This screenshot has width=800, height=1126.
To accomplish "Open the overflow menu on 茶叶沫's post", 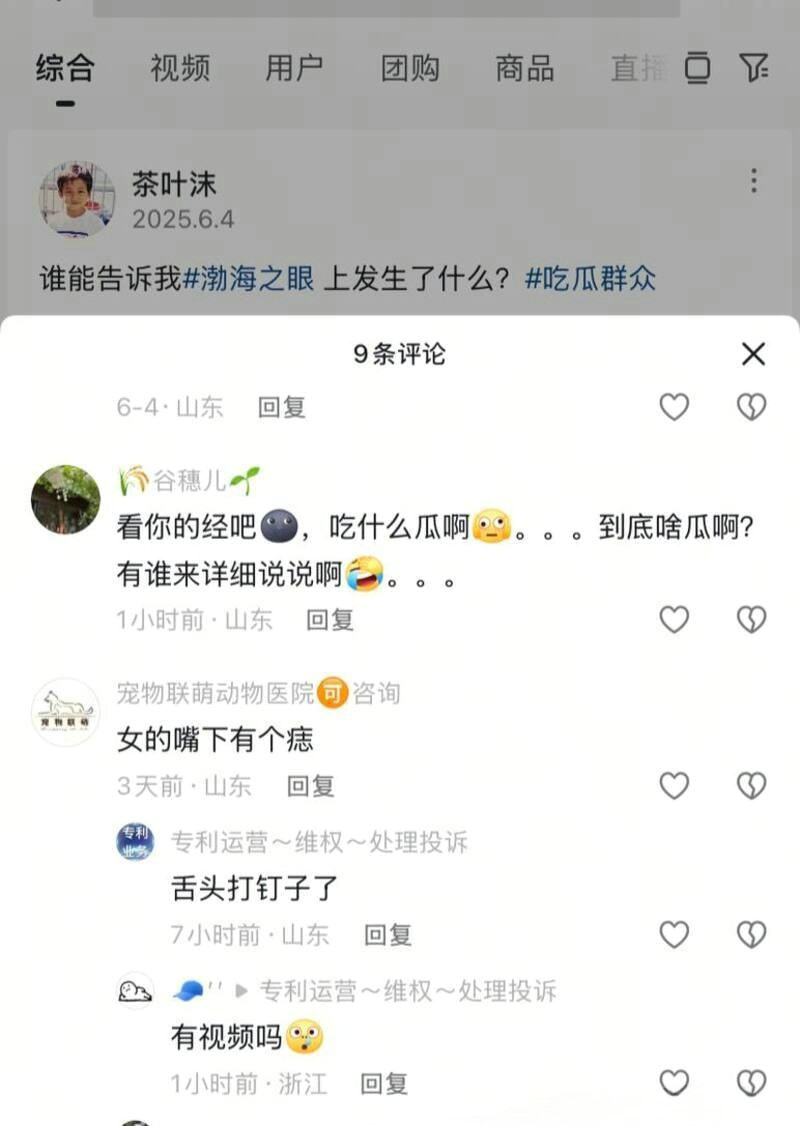I will pos(753,181).
